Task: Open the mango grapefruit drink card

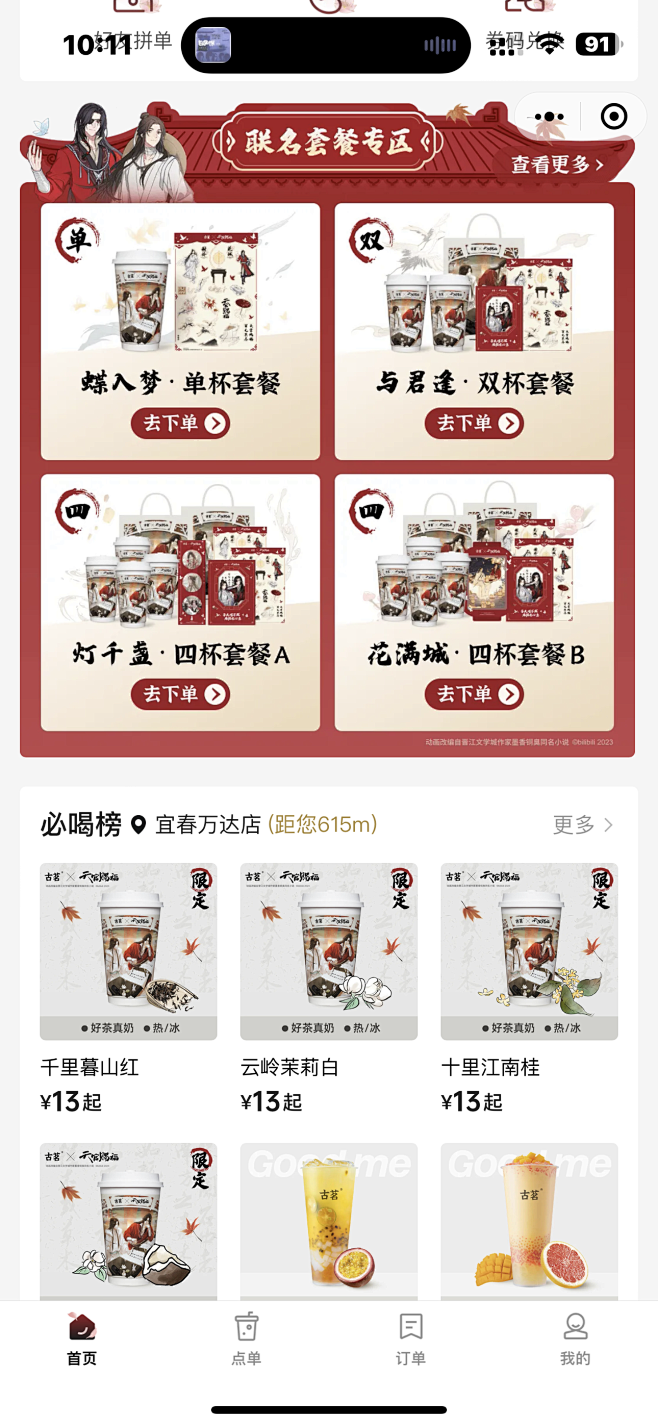Action: pyautogui.click(x=529, y=1220)
